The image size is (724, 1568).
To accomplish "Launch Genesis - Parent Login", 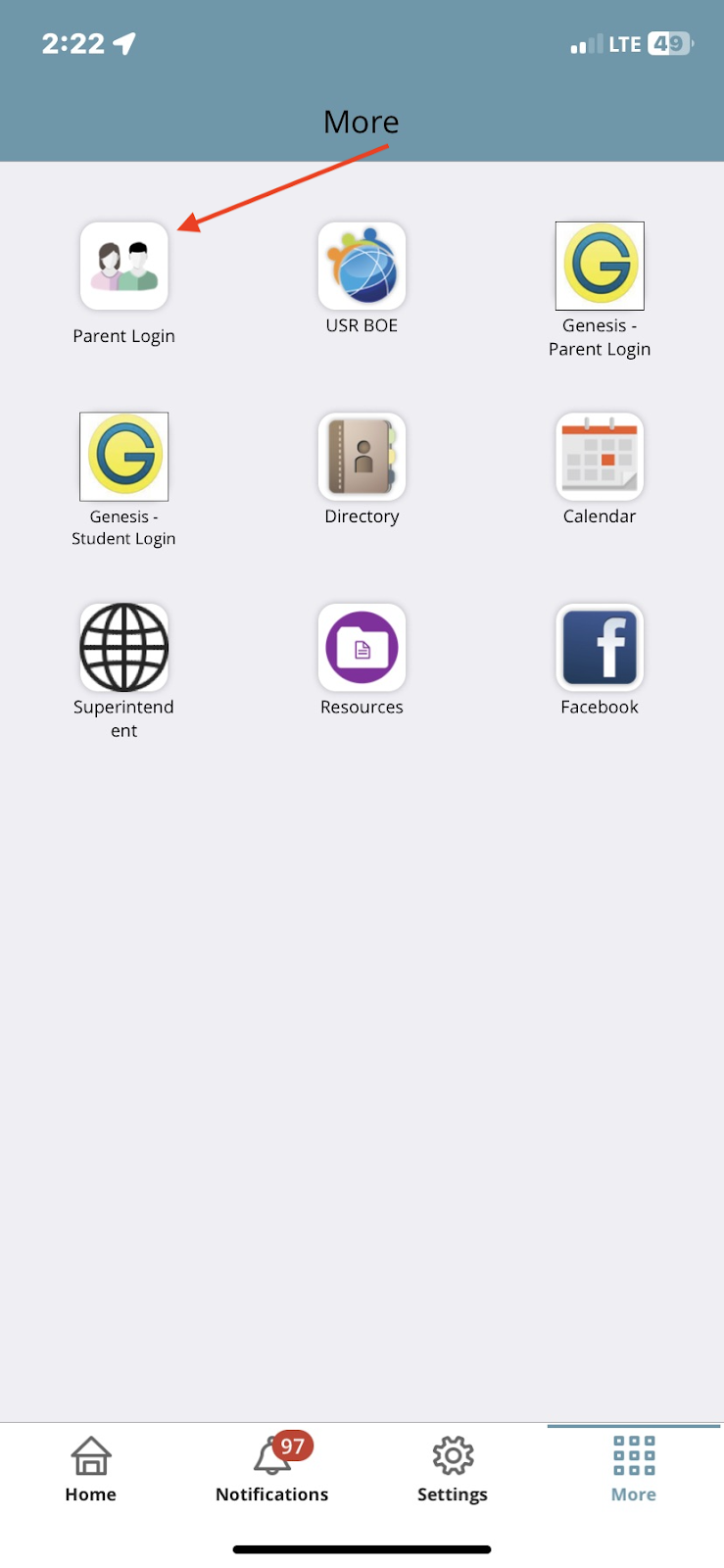I will click(x=600, y=267).
